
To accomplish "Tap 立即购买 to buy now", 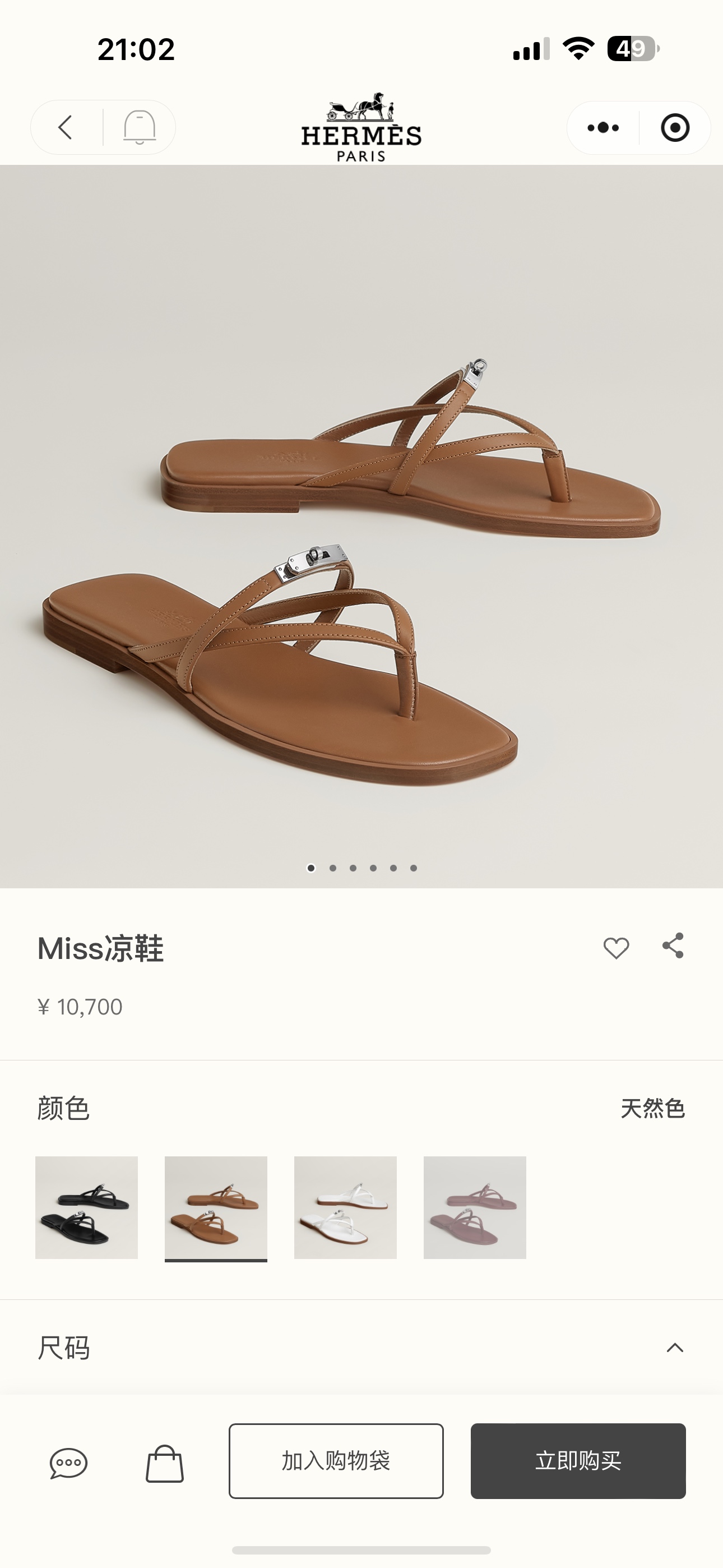I will (x=579, y=1460).
